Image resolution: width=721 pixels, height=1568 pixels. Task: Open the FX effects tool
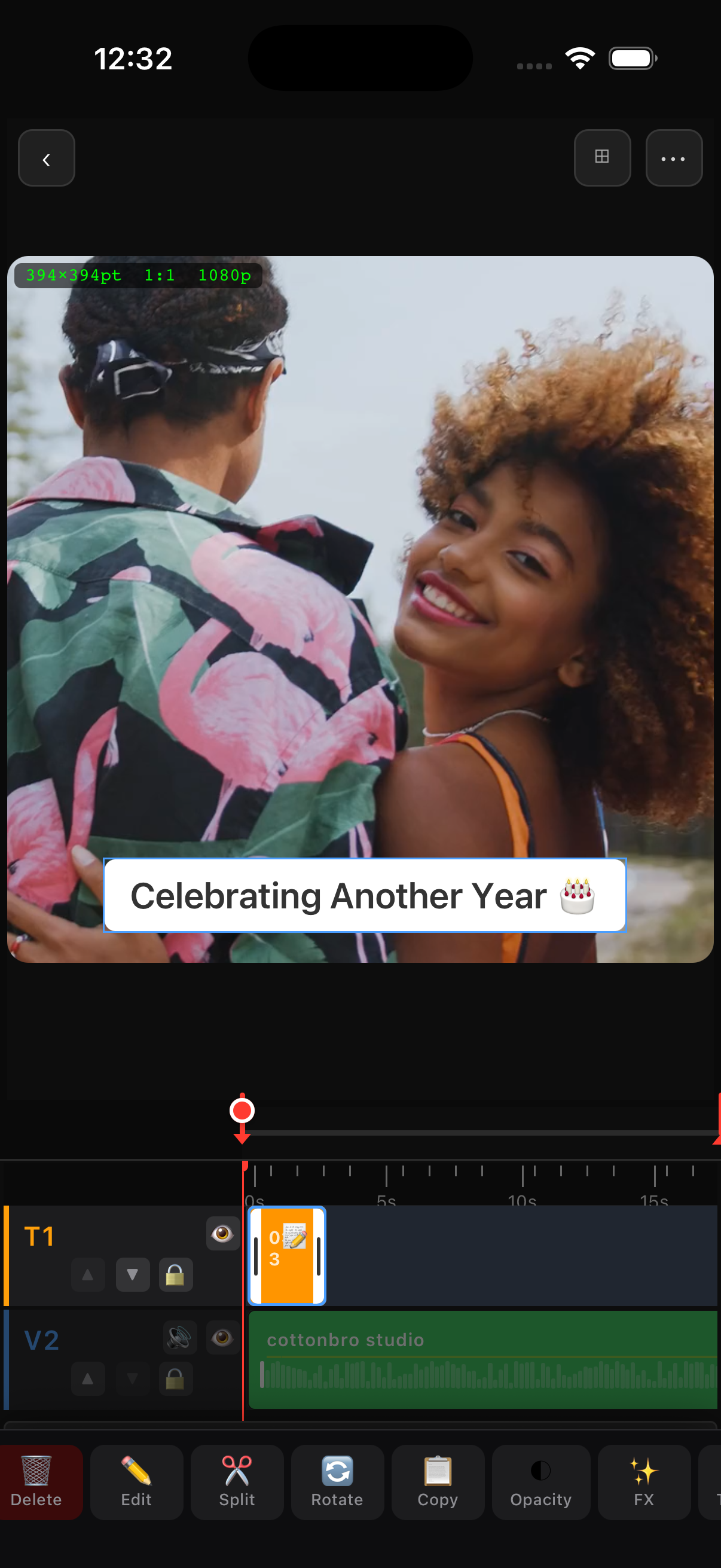pos(644,1481)
